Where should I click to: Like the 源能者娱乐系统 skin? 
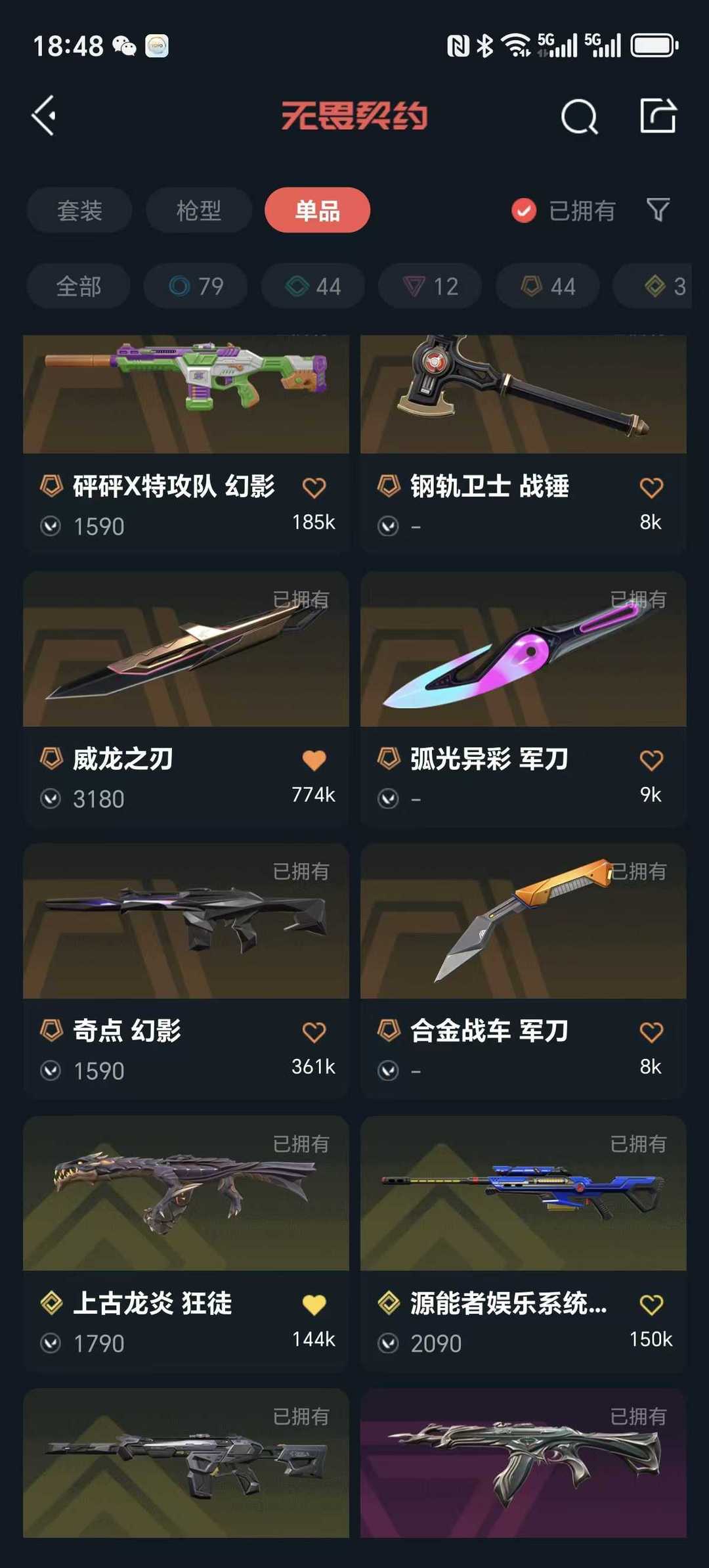[651, 1305]
